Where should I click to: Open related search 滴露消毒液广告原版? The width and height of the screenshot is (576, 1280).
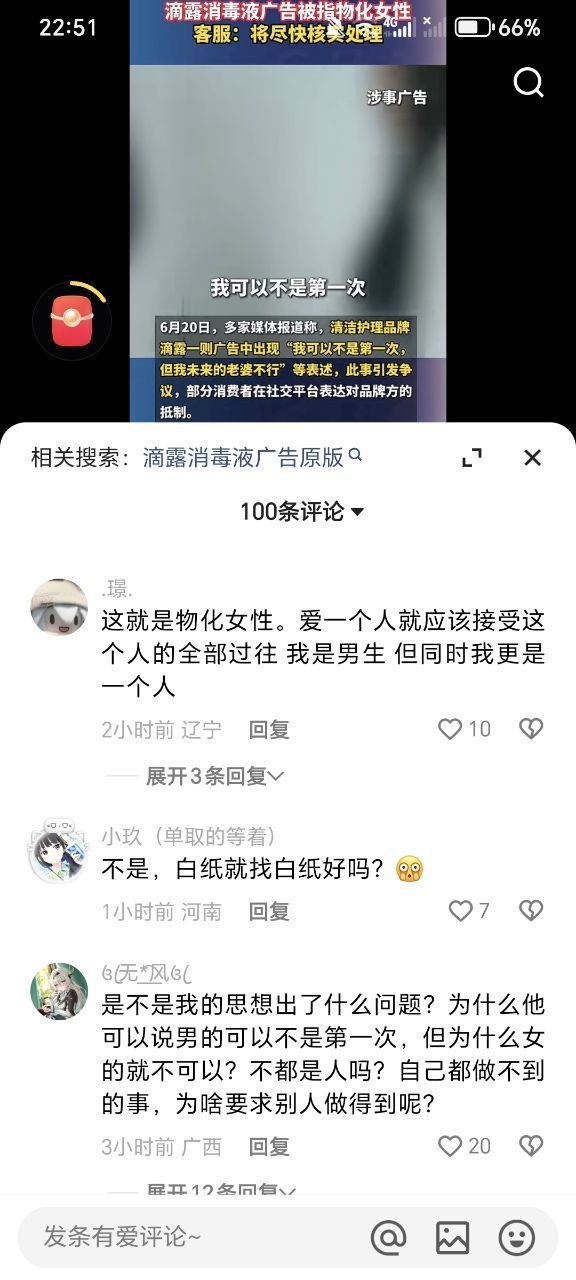(x=252, y=458)
